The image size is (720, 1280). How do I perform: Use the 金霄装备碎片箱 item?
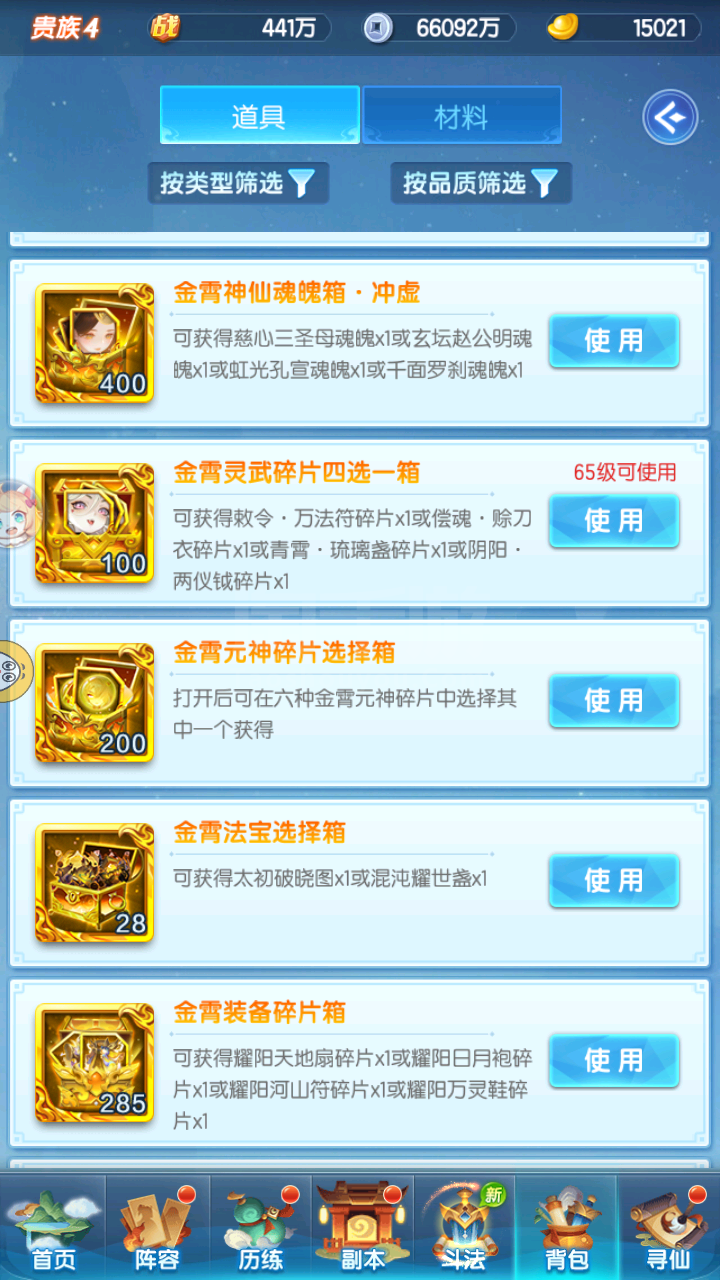click(x=614, y=1061)
